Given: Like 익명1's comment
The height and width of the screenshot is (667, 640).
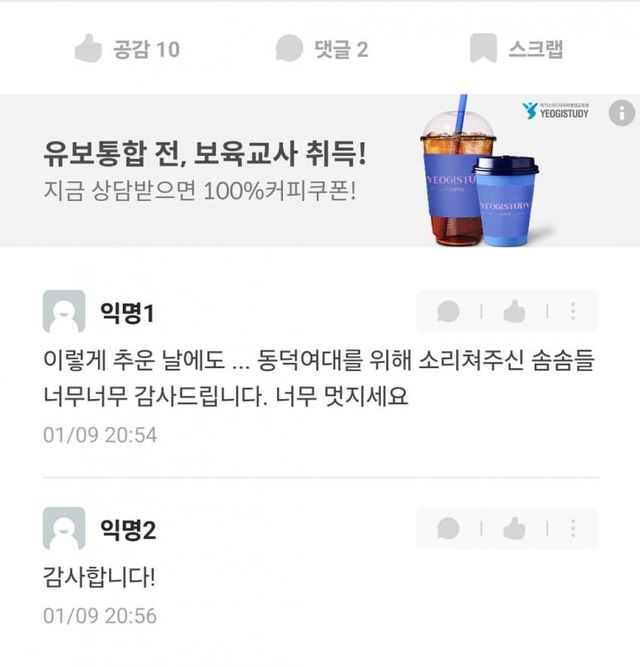Looking at the screenshot, I should pos(515,312).
